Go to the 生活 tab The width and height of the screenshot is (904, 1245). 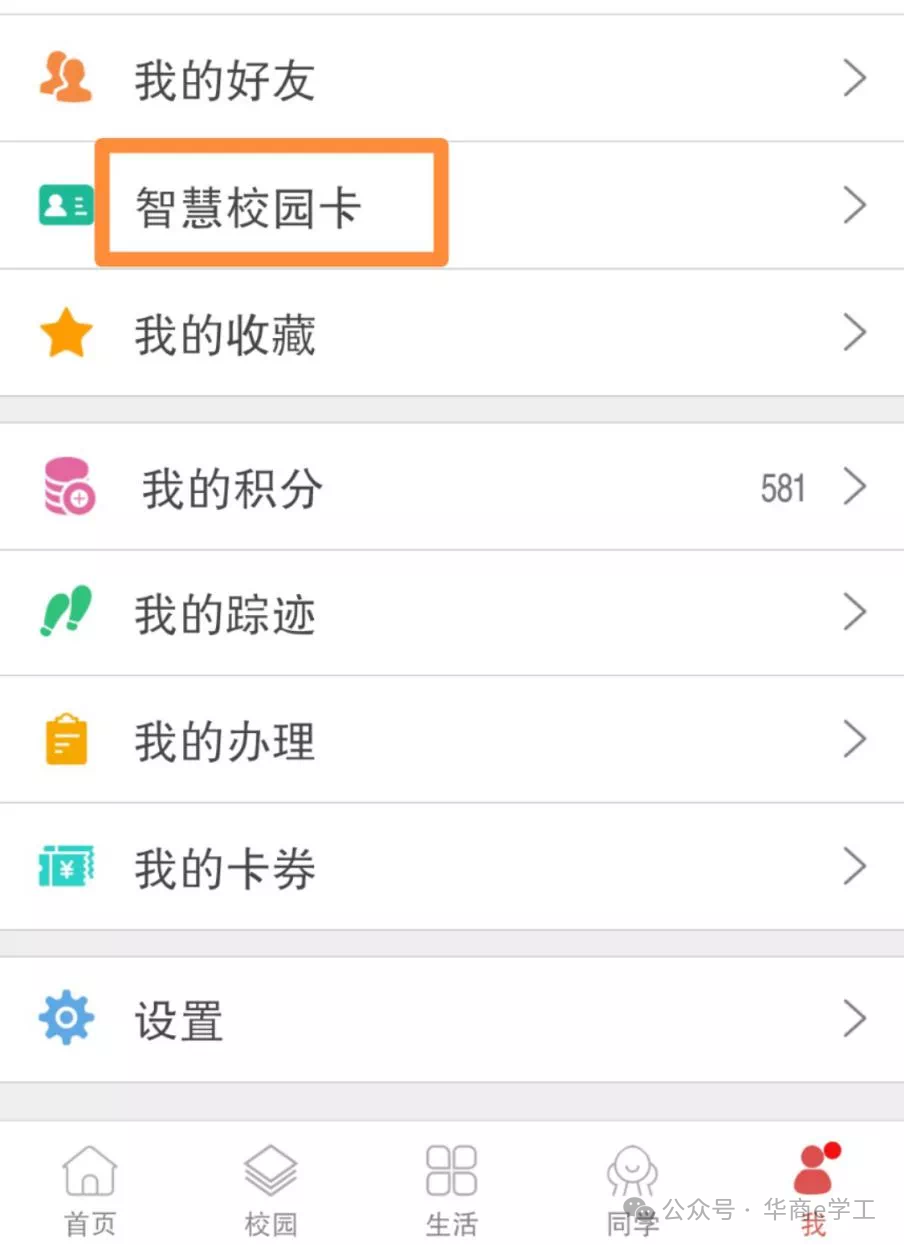(x=452, y=1189)
